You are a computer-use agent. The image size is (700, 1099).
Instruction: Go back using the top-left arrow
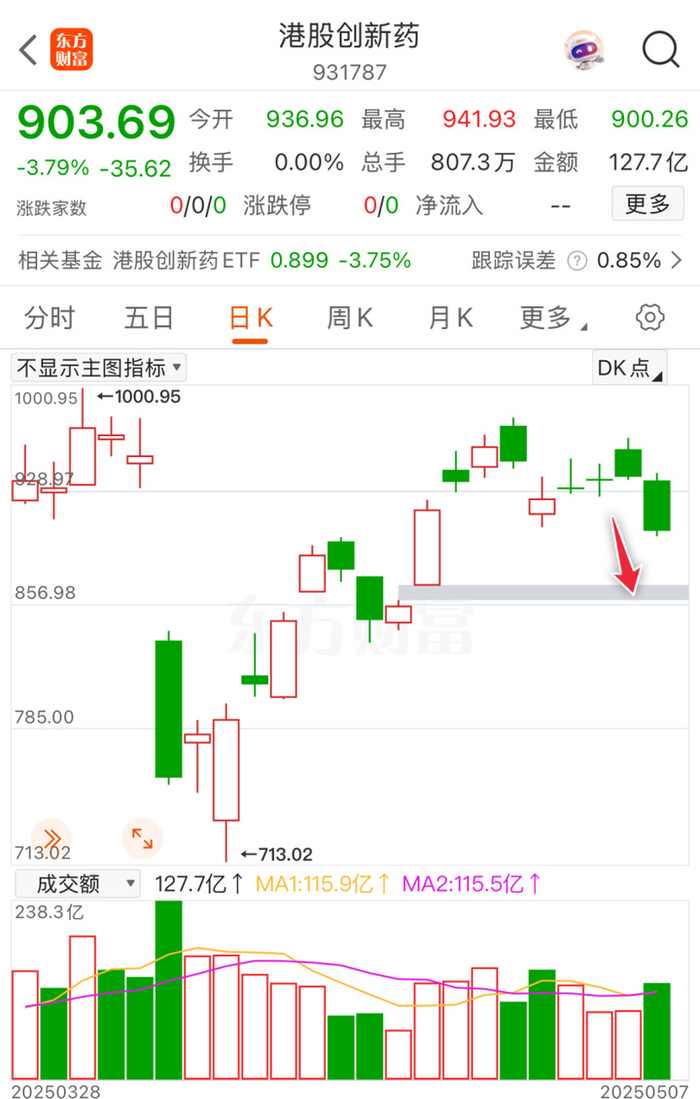click(x=29, y=49)
